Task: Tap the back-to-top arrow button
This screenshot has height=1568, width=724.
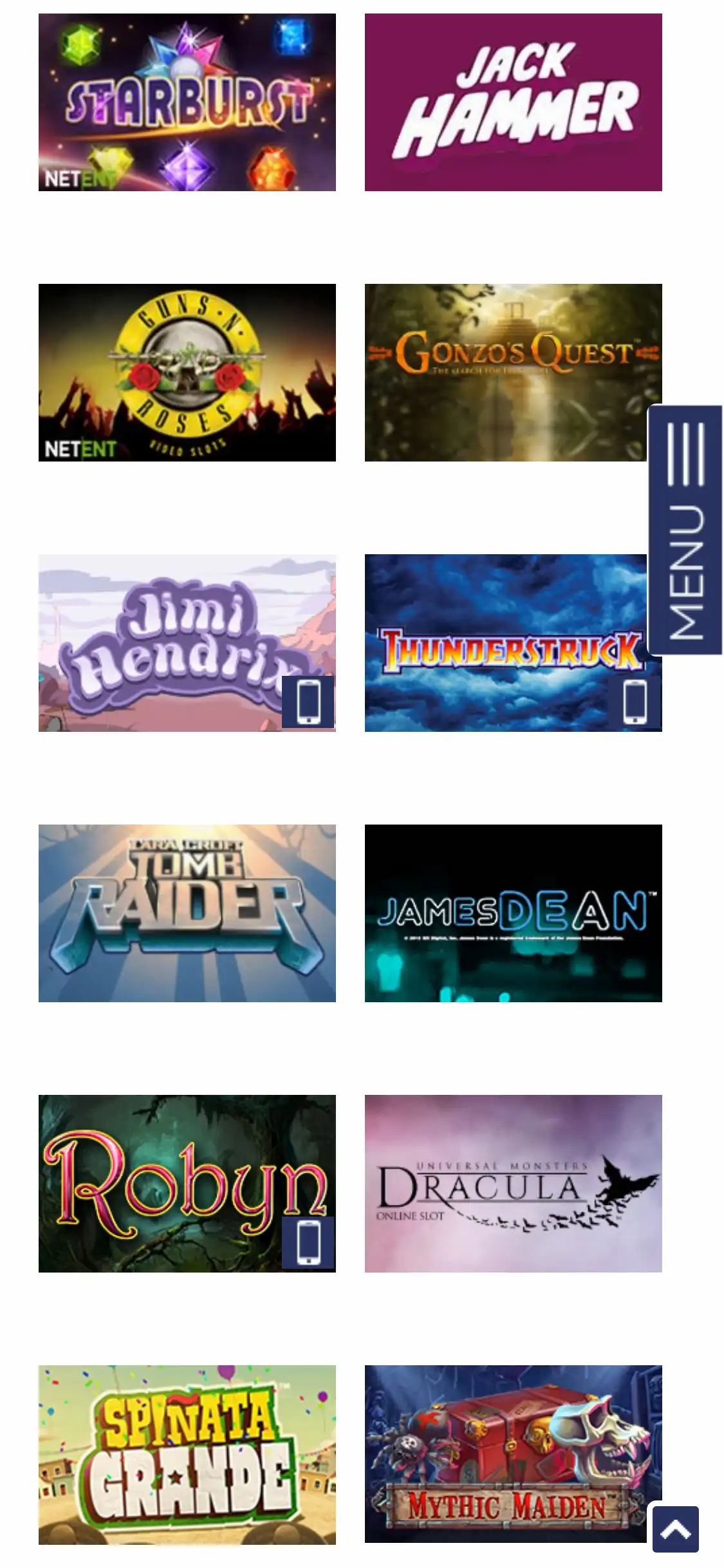Action: [676, 1529]
